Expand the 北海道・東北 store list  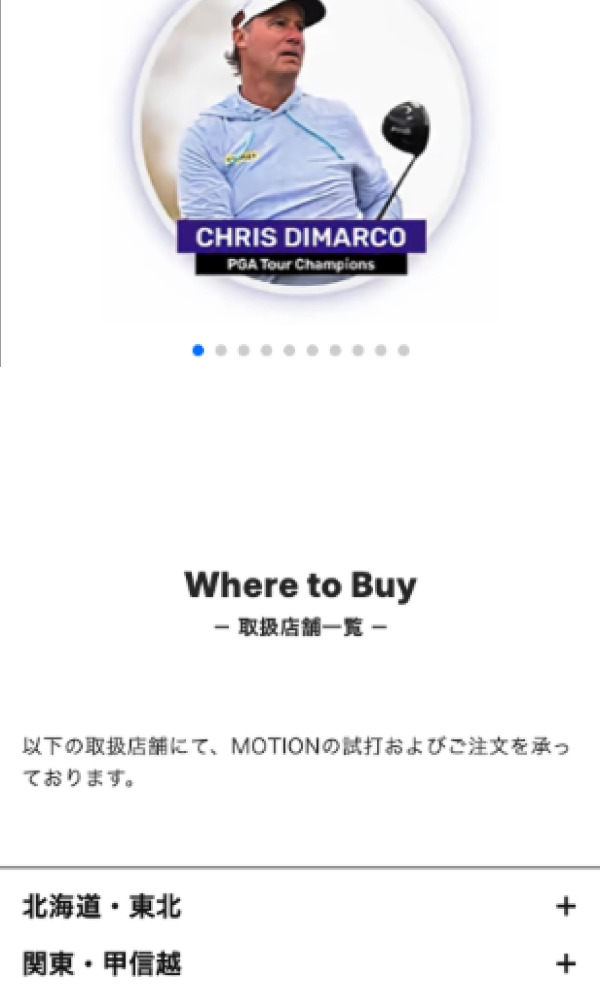coord(565,907)
